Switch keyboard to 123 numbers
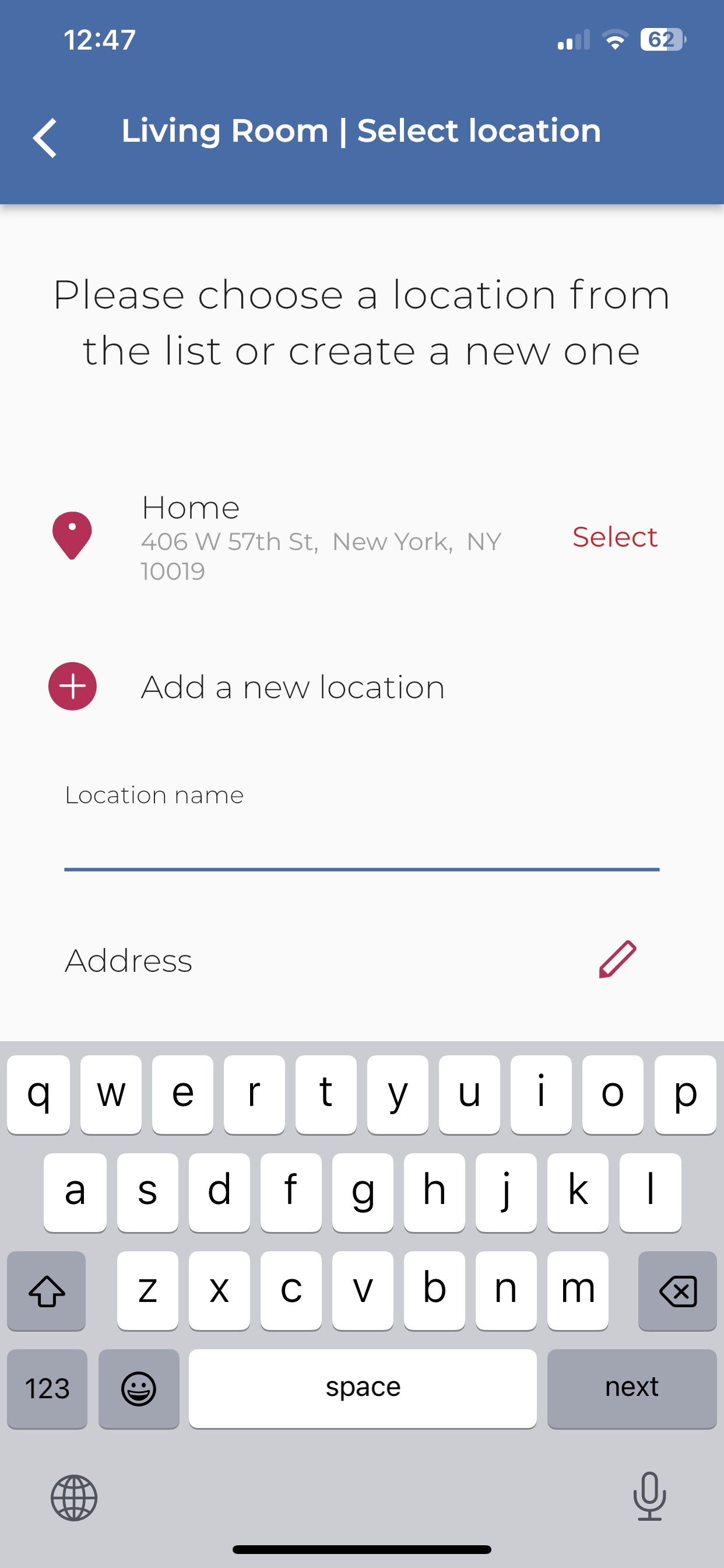The image size is (724, 1568). click(x=47, y=1388)
